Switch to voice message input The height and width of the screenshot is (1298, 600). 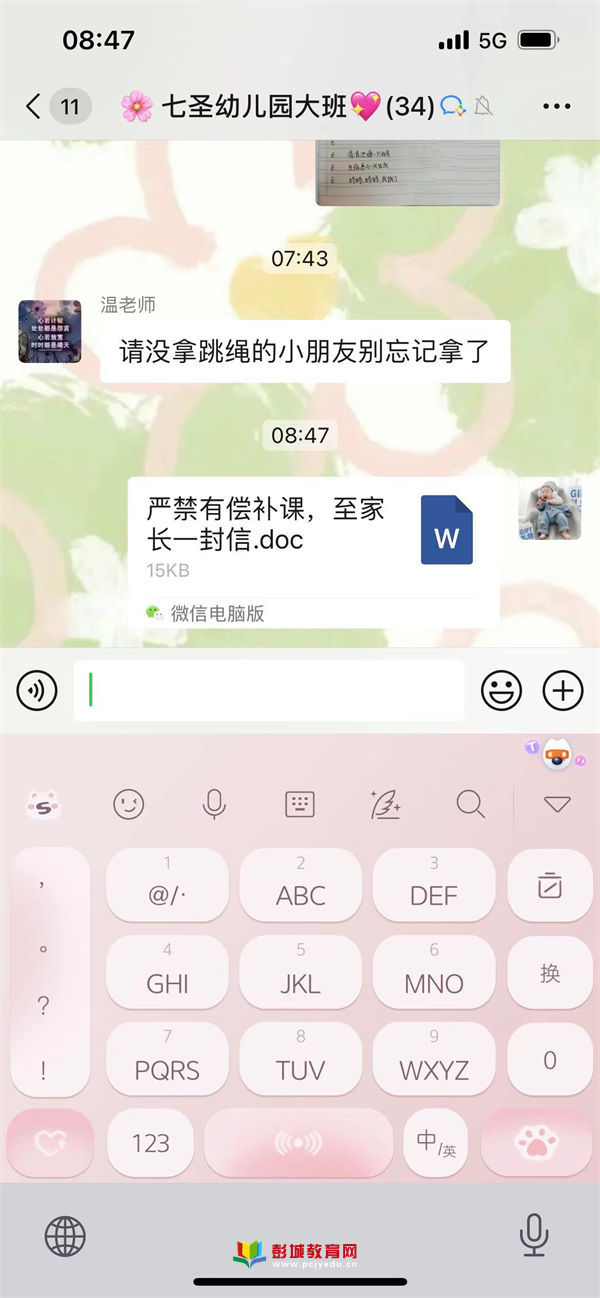click(37, 690)
